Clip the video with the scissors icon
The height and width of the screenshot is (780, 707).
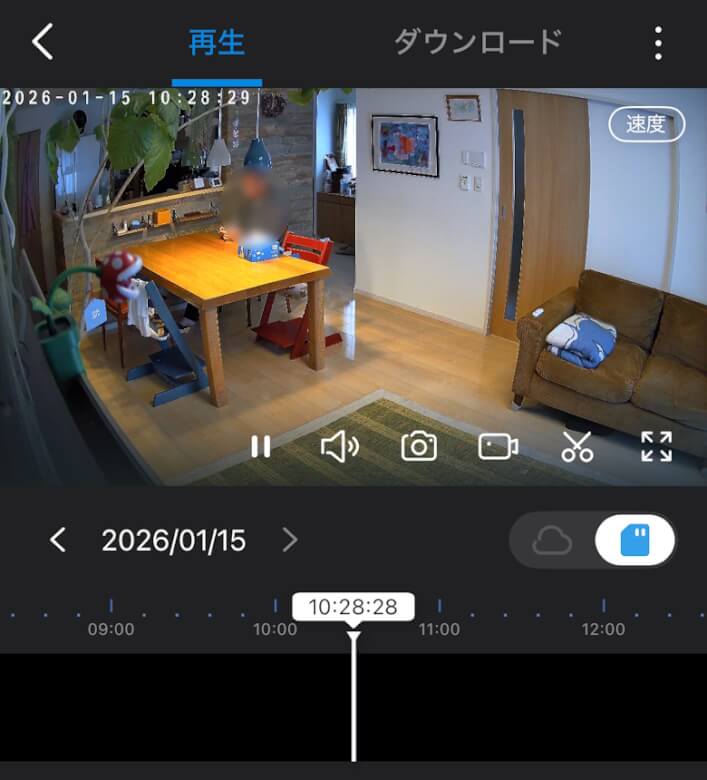coord(577,446)
